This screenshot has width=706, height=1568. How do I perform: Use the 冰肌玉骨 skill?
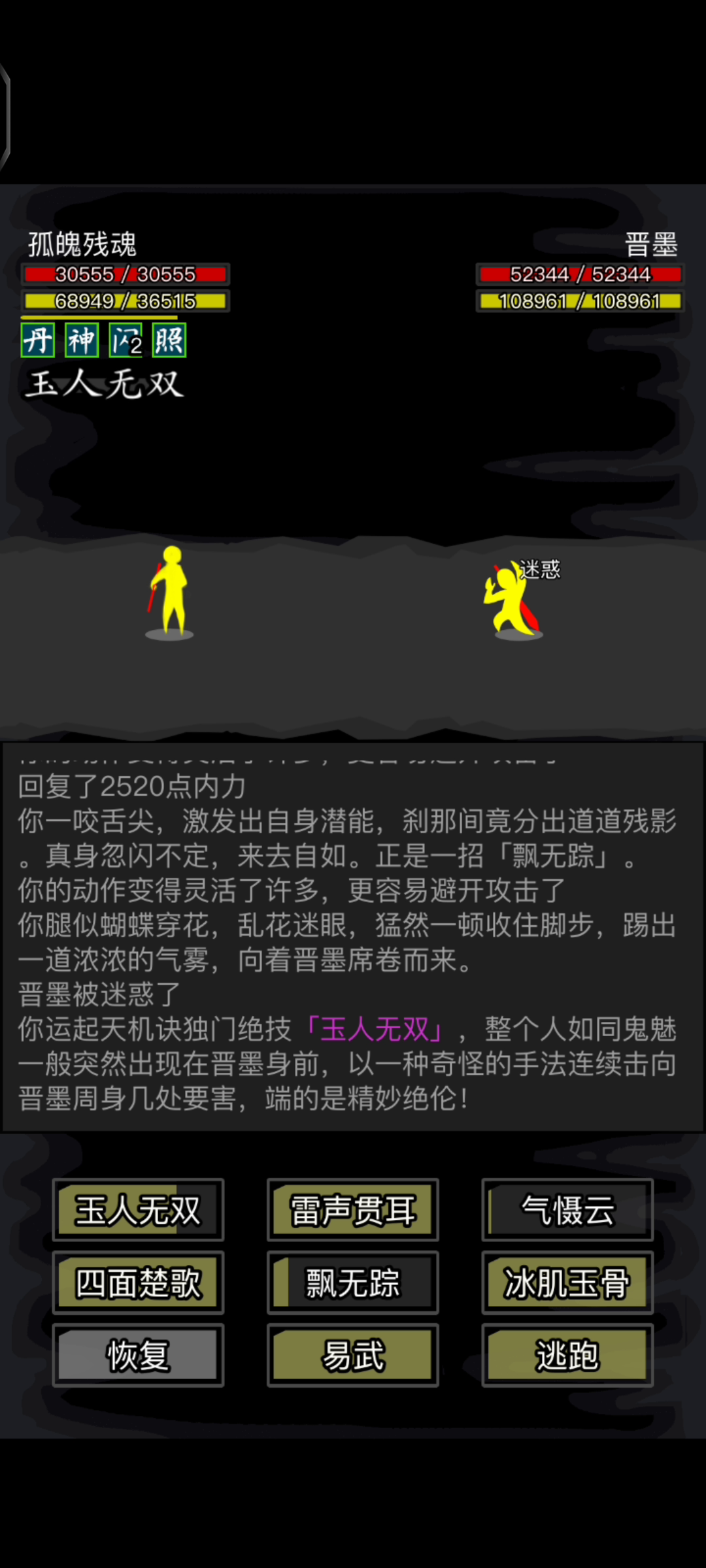(x=567, y=1282)
